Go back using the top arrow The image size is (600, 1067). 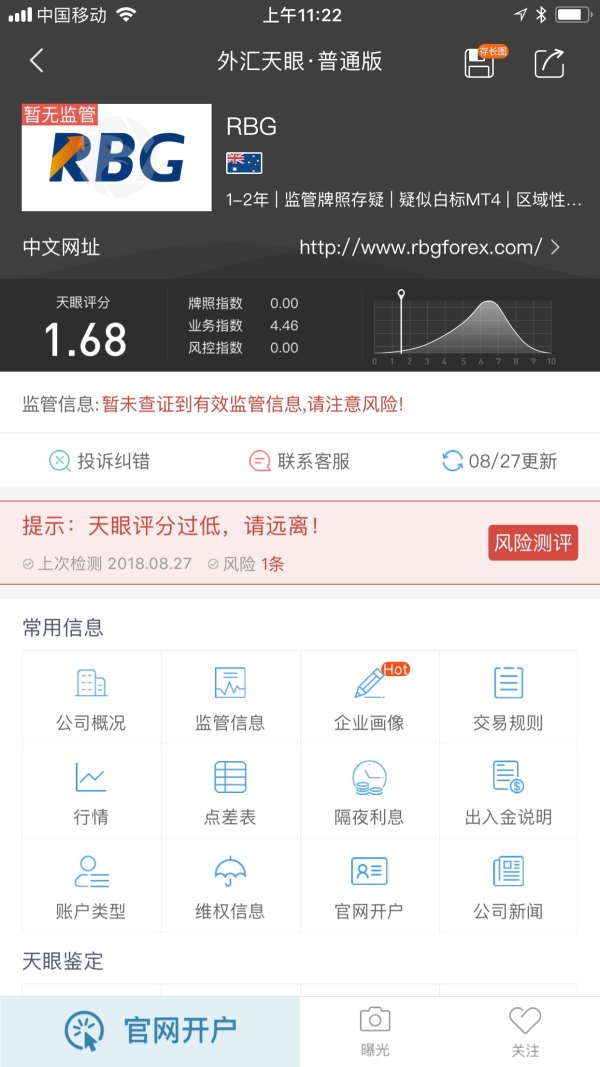pyautogui.click(x=37, y=61)
